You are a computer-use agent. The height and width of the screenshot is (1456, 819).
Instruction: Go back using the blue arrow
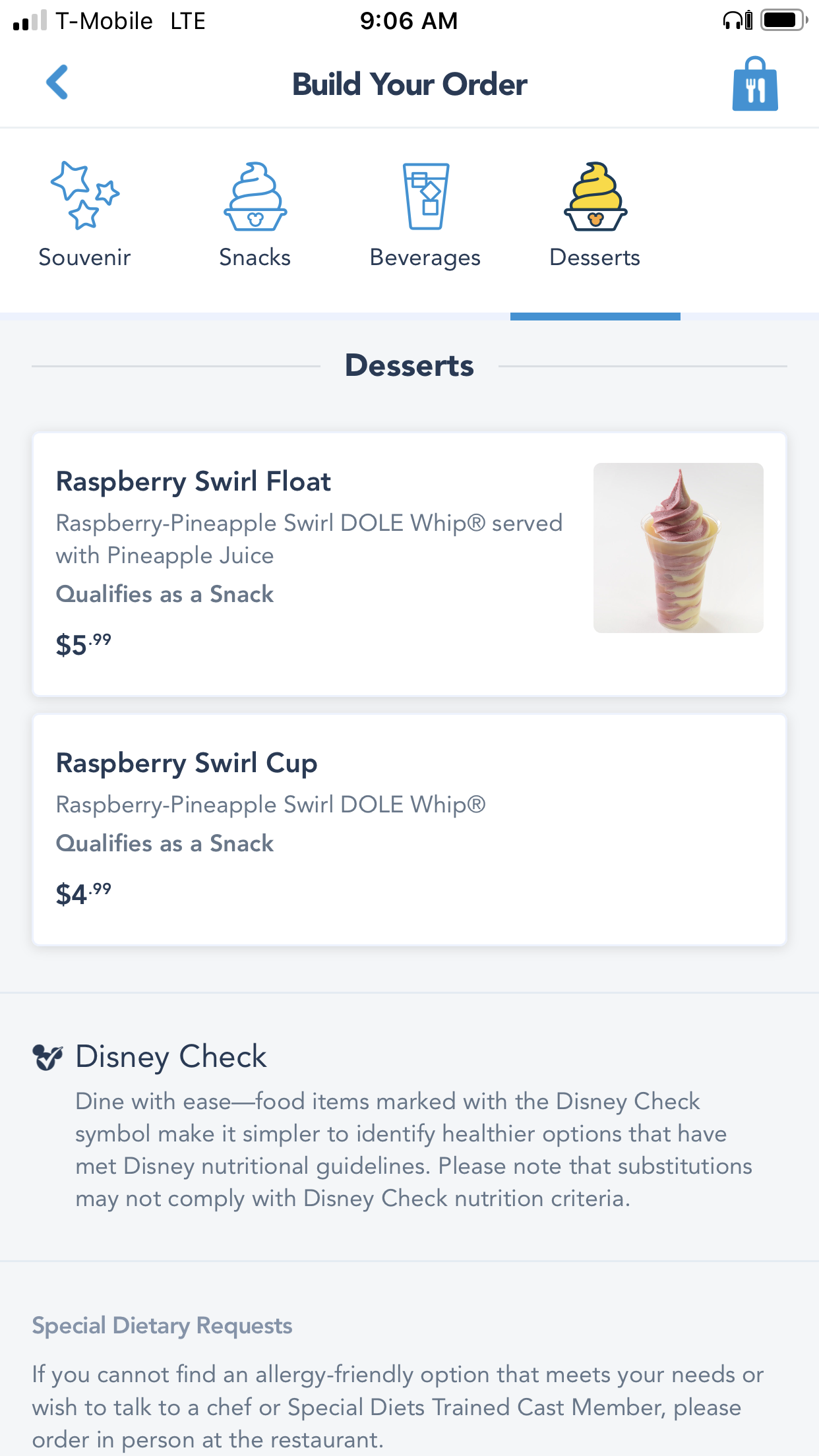tap(57, 83)
